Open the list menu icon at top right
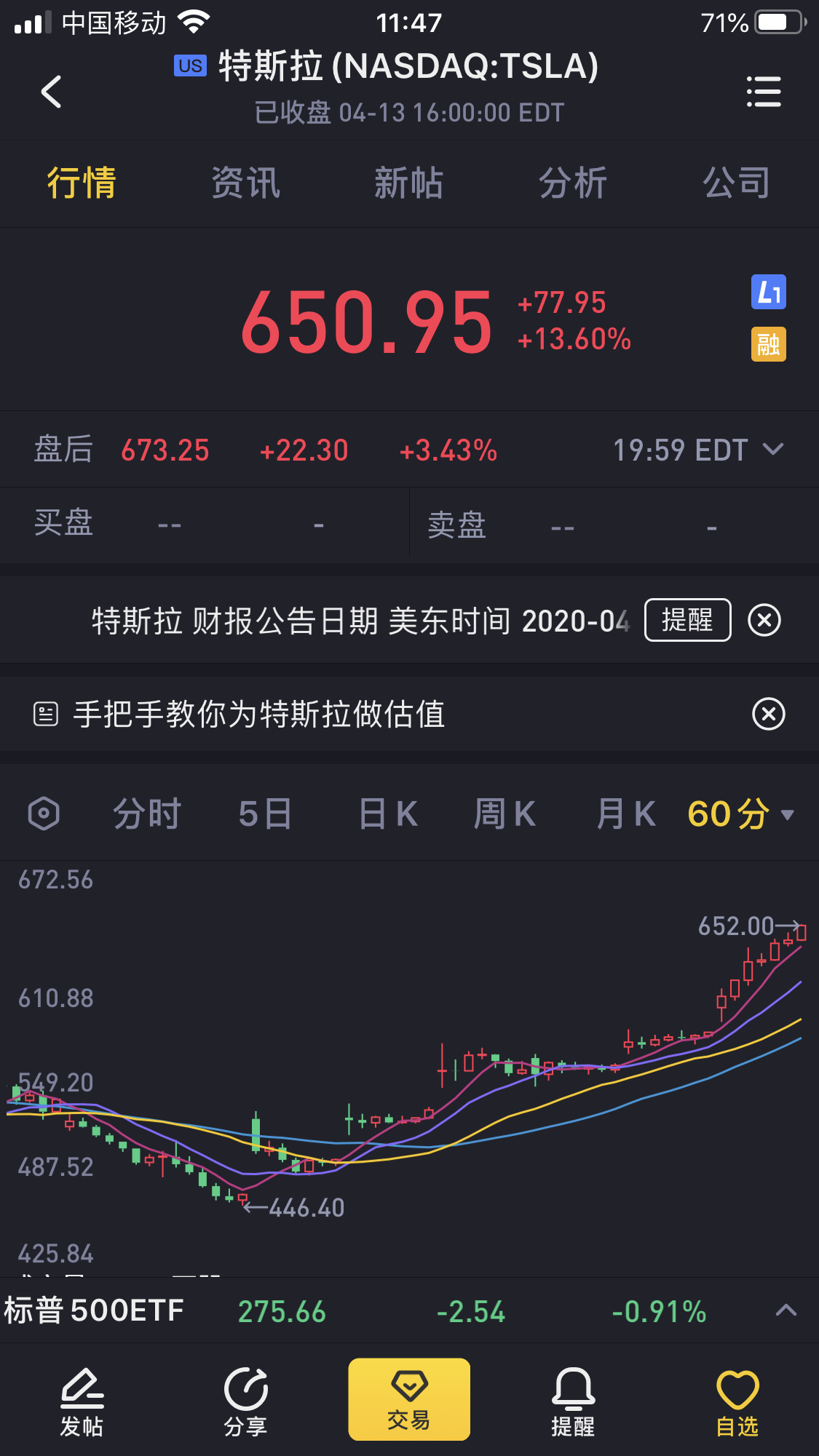This screenshot has width=819, height=1456. 764,92
